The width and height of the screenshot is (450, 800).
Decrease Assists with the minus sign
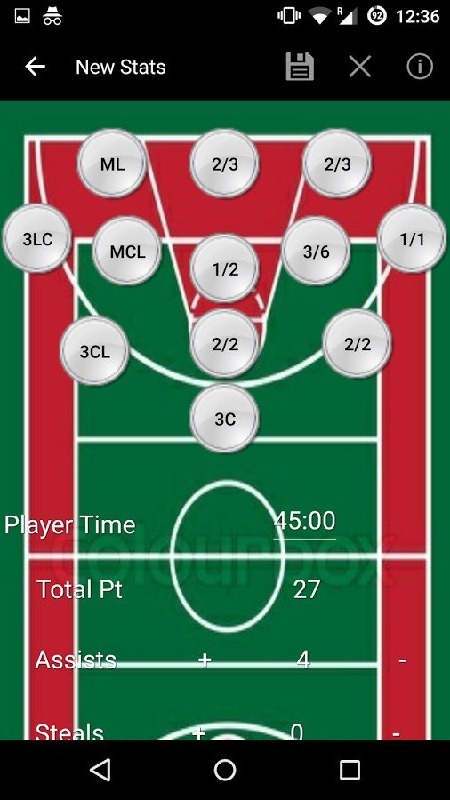point(402,661)
